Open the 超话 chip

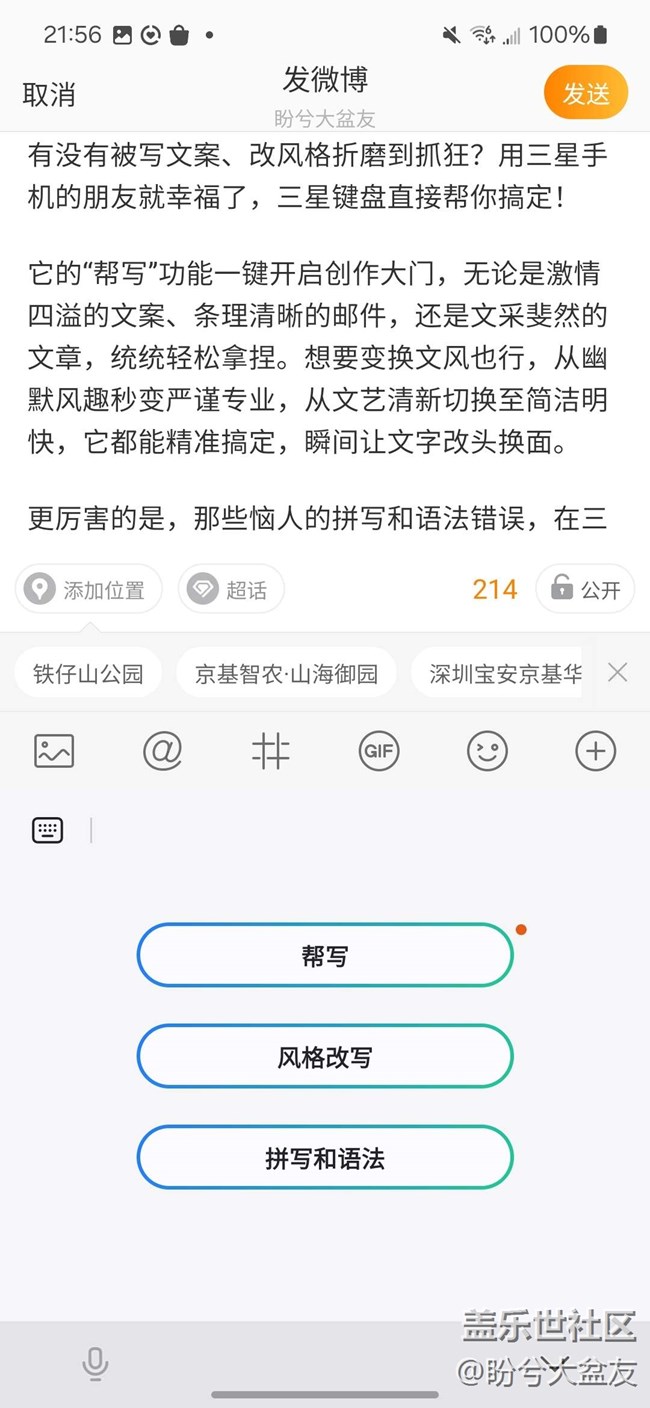tap(231, 590)
